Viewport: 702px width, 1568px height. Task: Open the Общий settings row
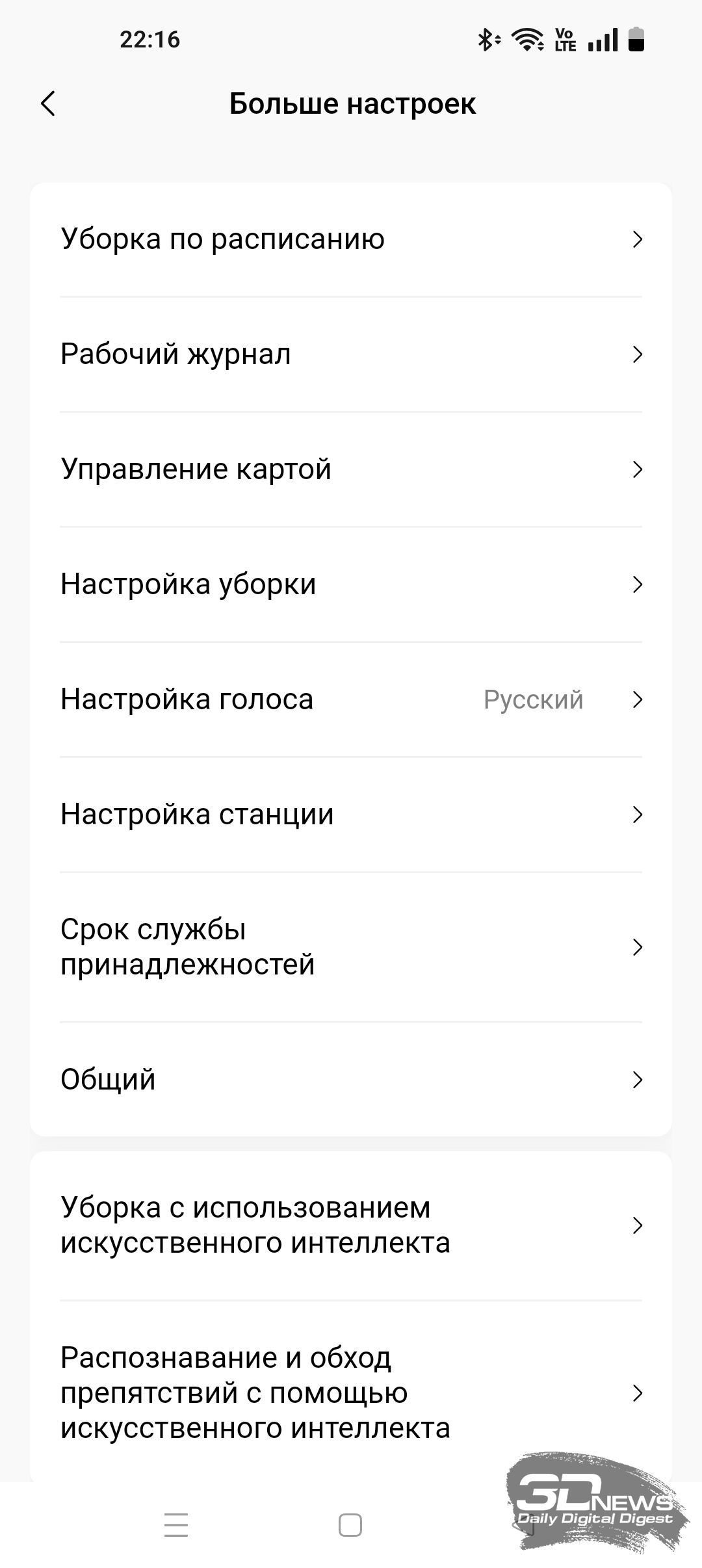(x=351, y=1080)
